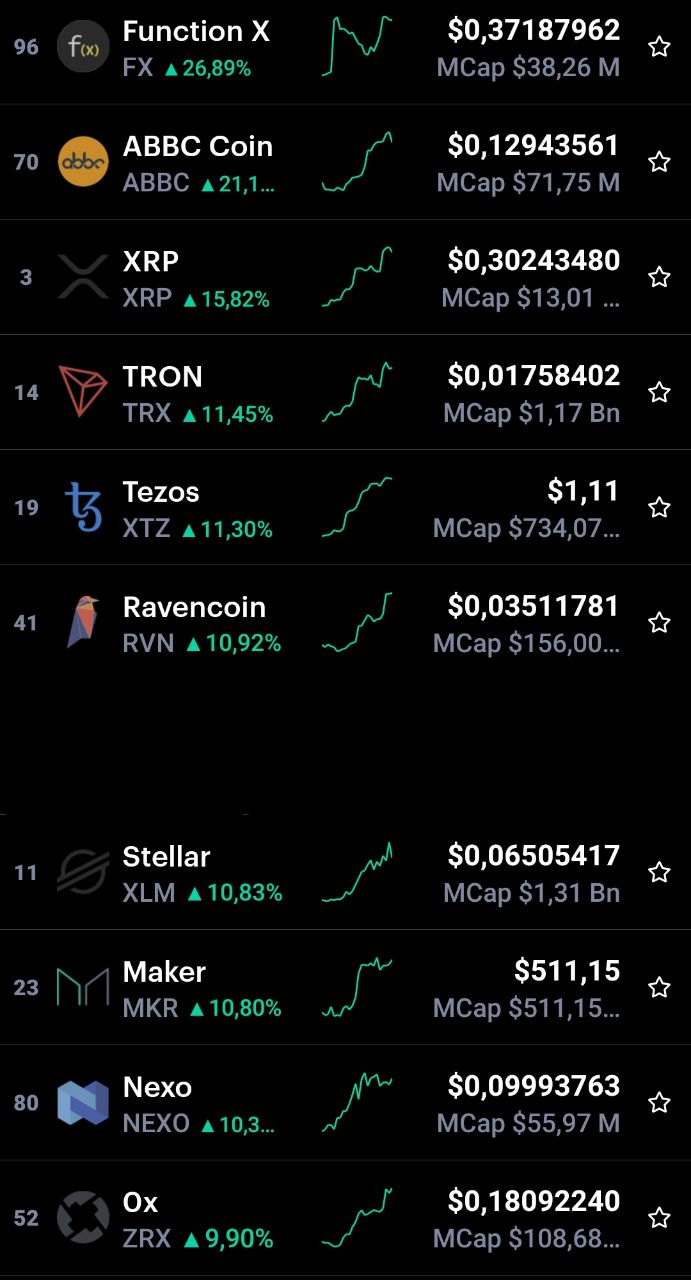Star the 0x ZRX coin
The height and width of the screenshot is (1280, 691).
(659, 1217)
